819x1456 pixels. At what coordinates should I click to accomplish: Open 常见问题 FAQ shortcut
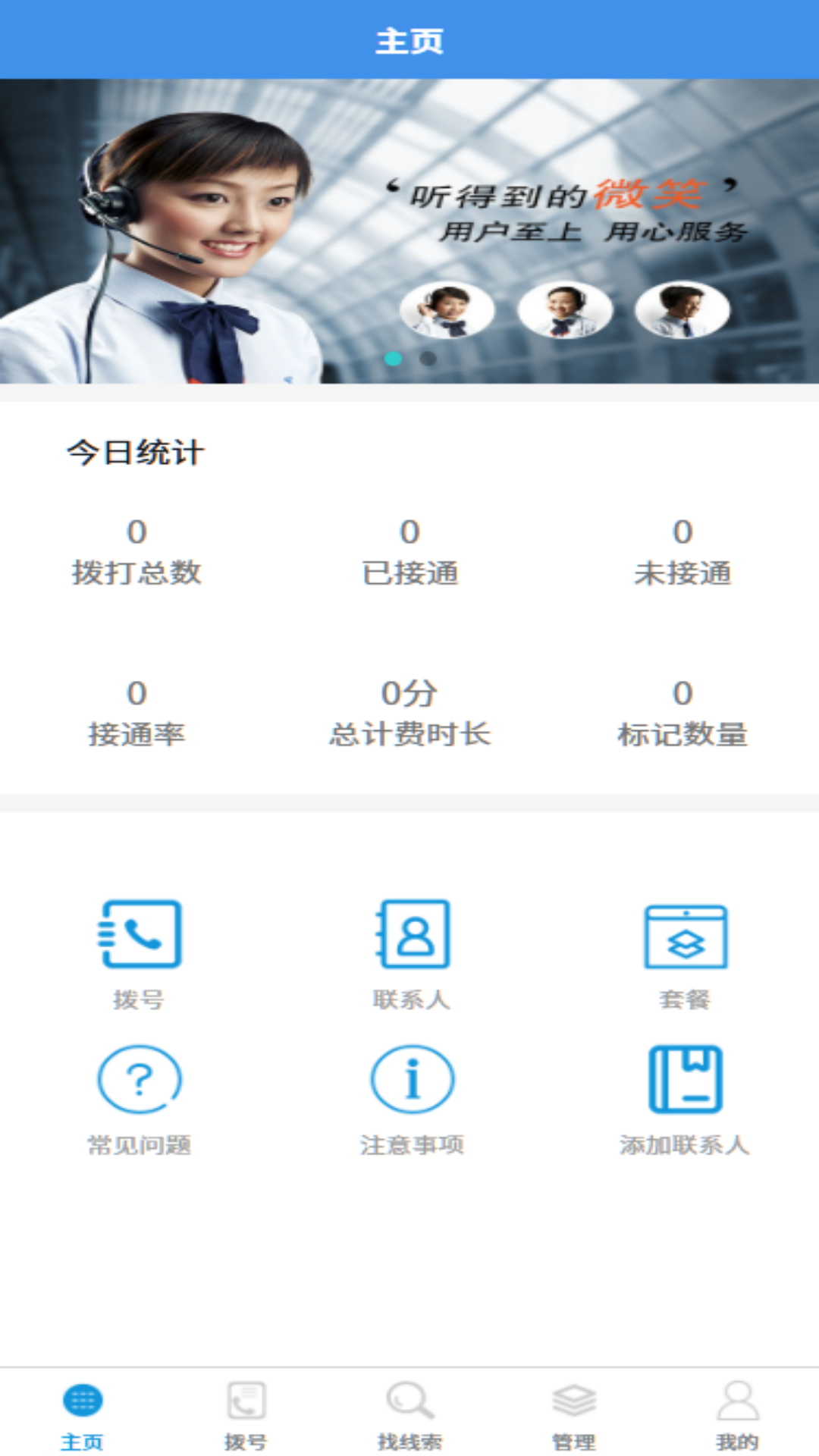point(139,1097)
